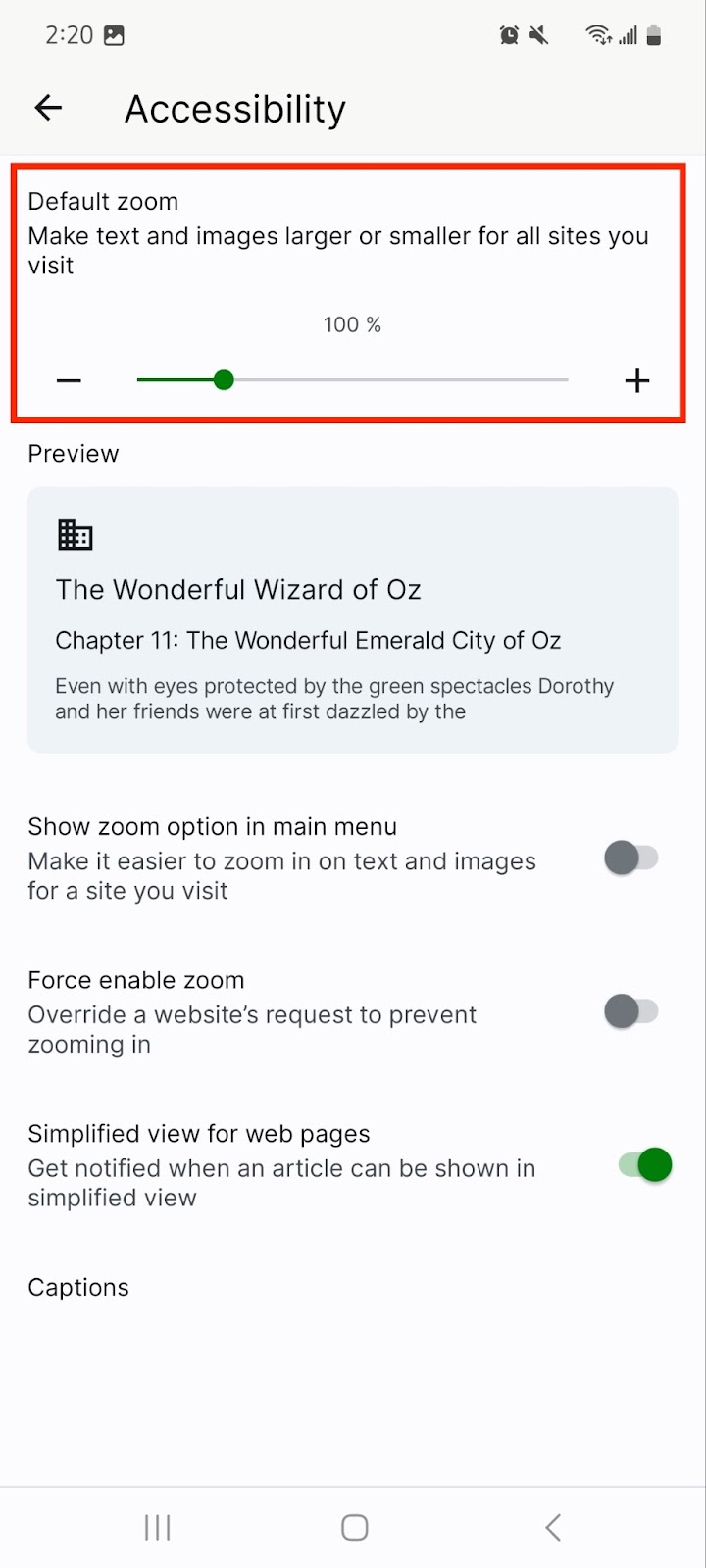This screenshot has height=1568, width=706.
Task: Increase default zoom with plus button
Action: (637, 380)
